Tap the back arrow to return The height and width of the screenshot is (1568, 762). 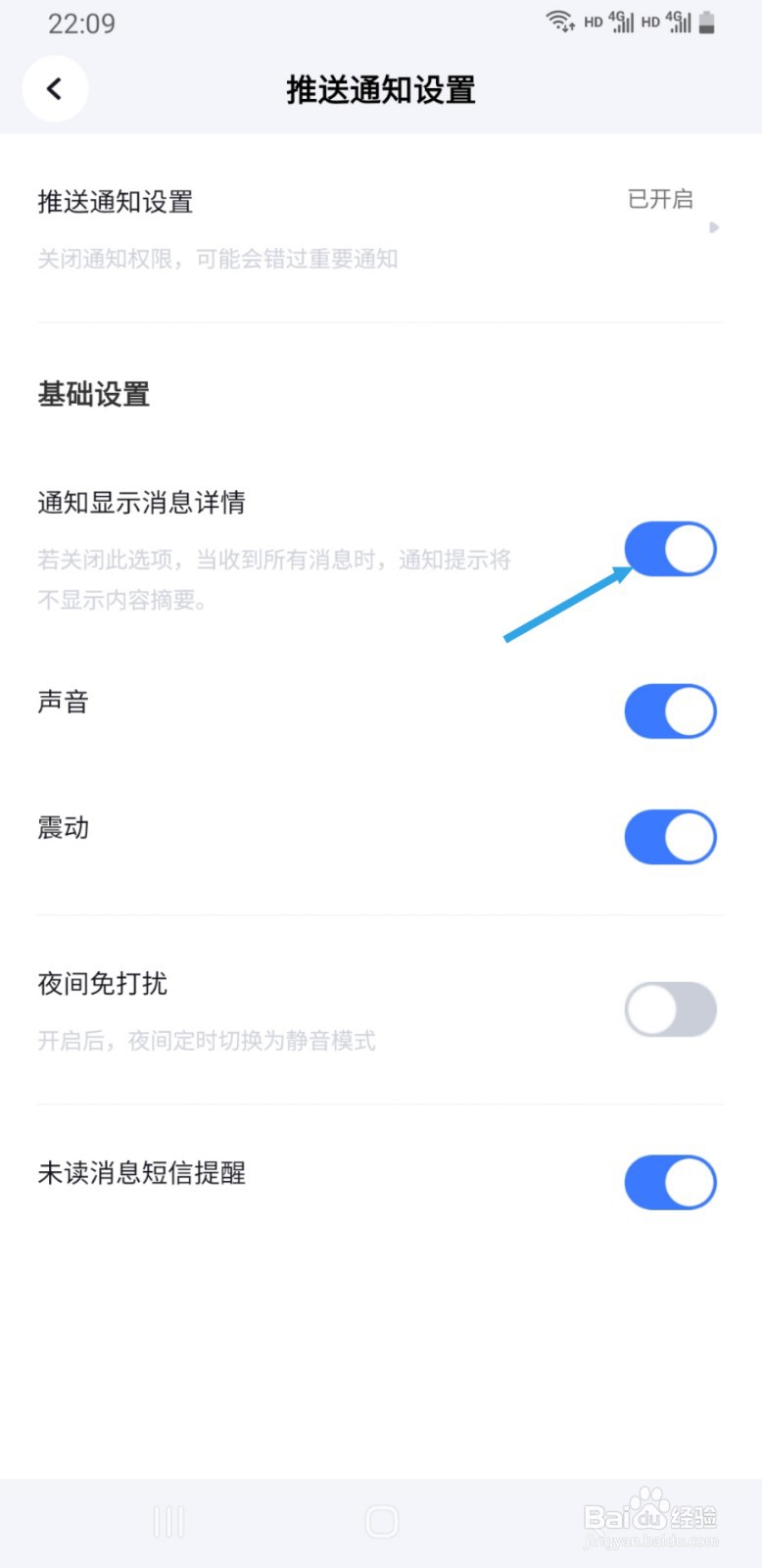coord(54,88)
